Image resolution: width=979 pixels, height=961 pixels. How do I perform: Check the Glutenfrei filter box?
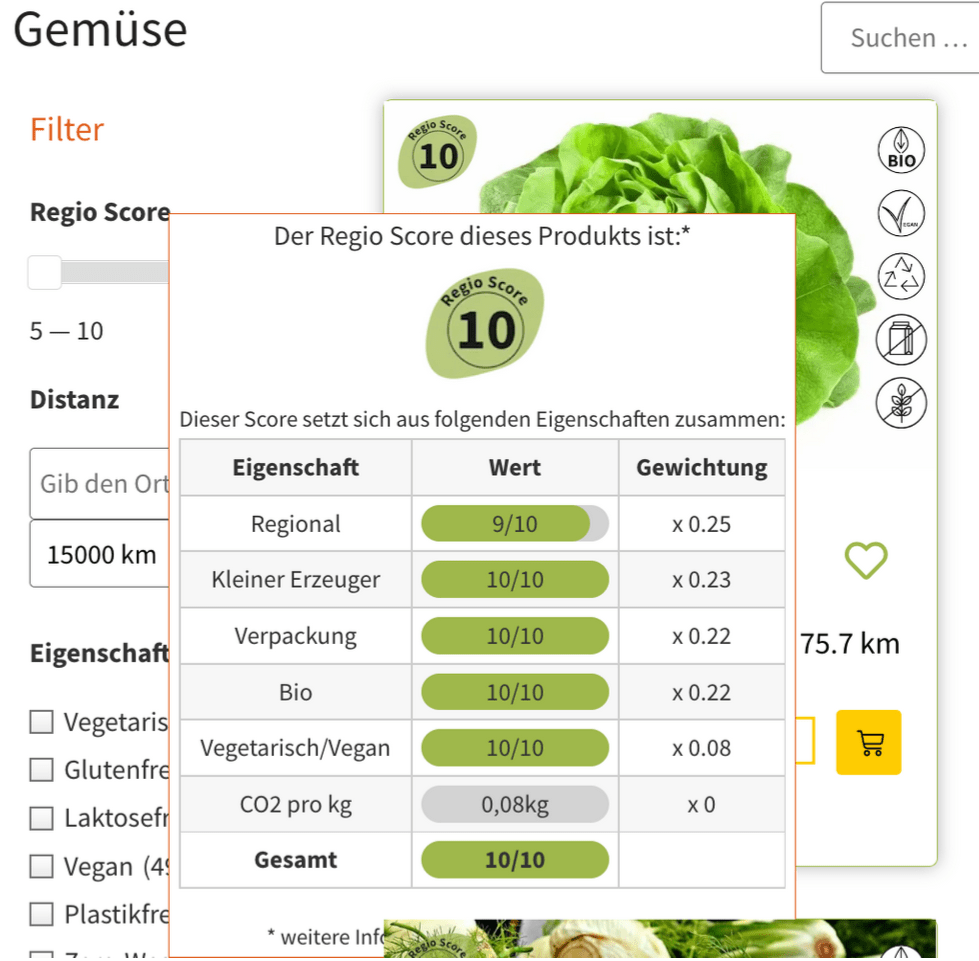click(x=41, y=770)
